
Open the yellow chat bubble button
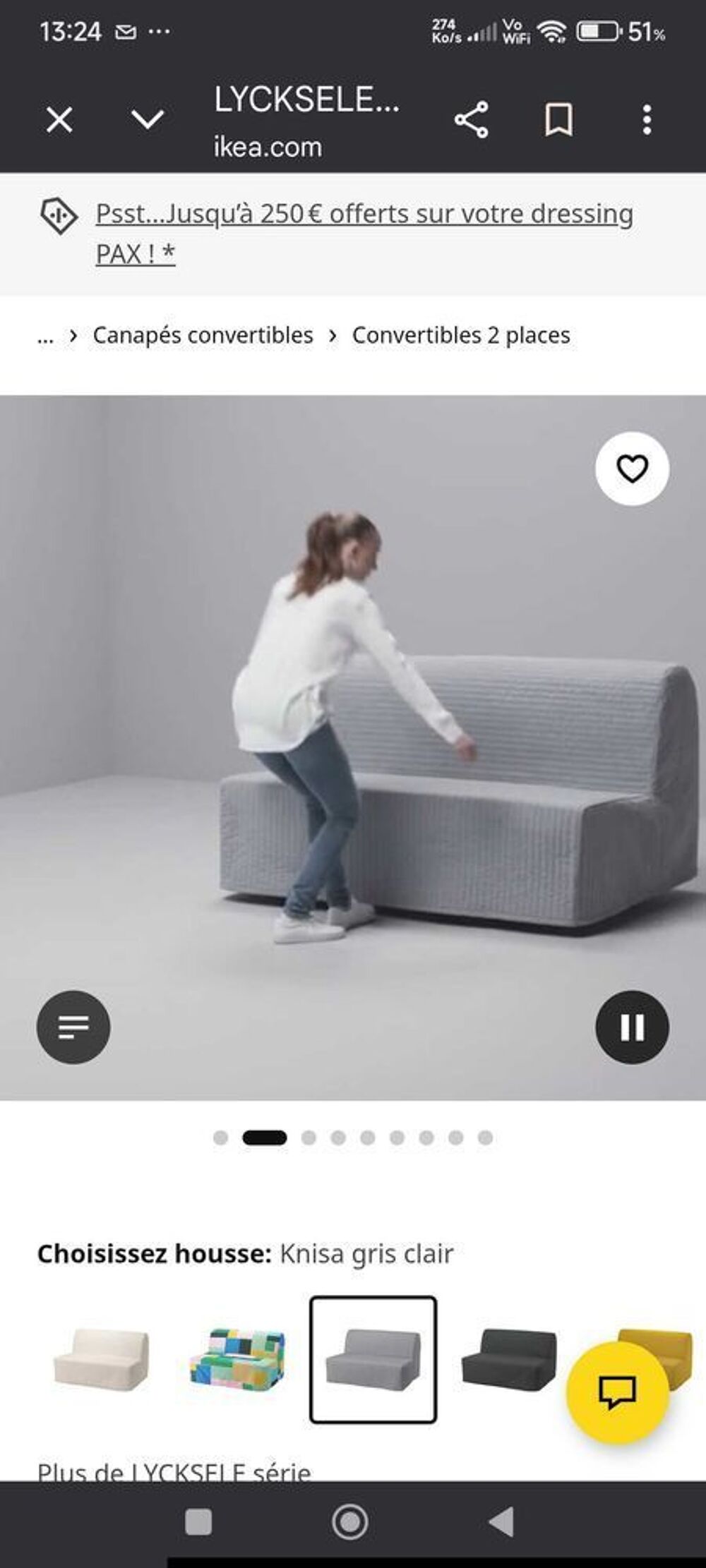[x=617, y=1392]
